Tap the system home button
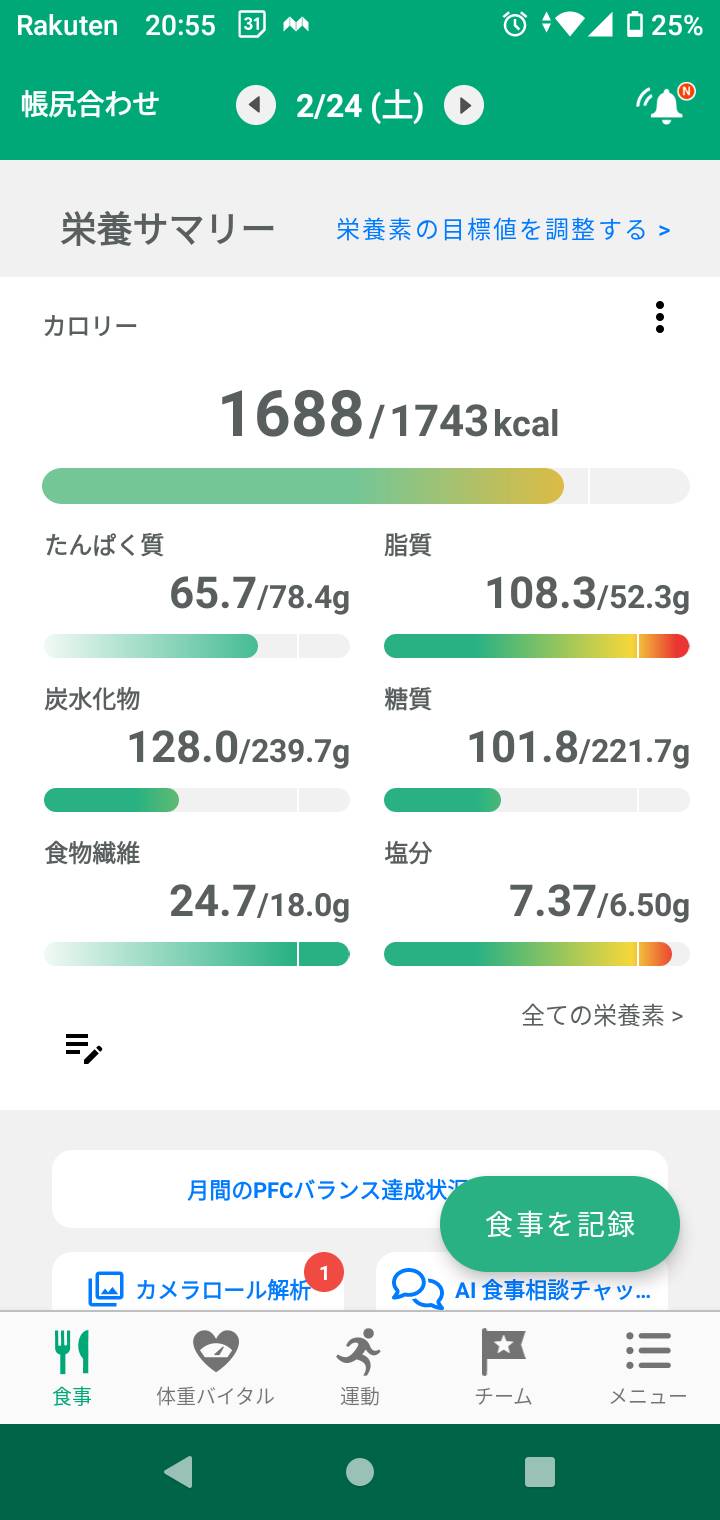720x1520 pixels. (360, 1472)
